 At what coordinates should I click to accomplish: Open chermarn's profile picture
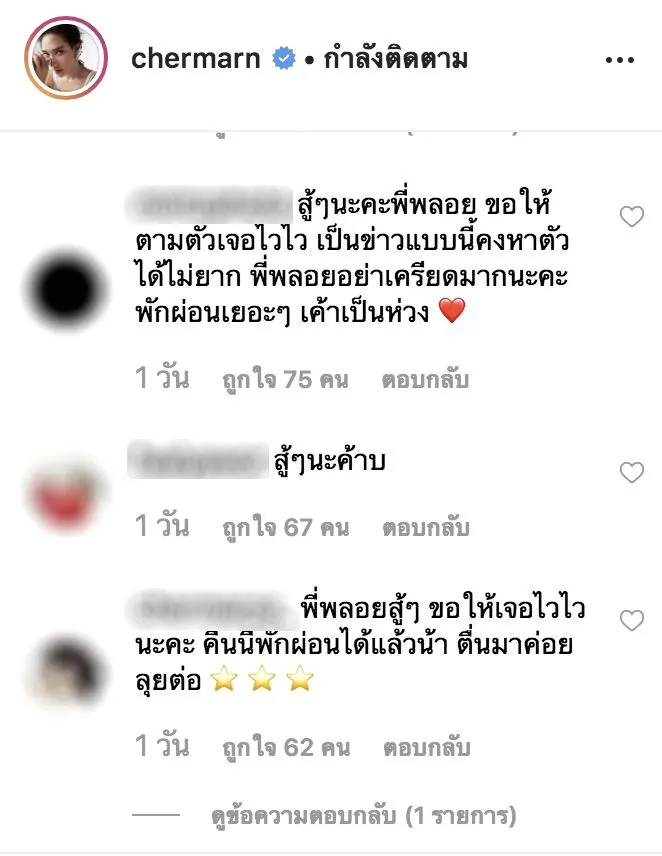point(66,58)
